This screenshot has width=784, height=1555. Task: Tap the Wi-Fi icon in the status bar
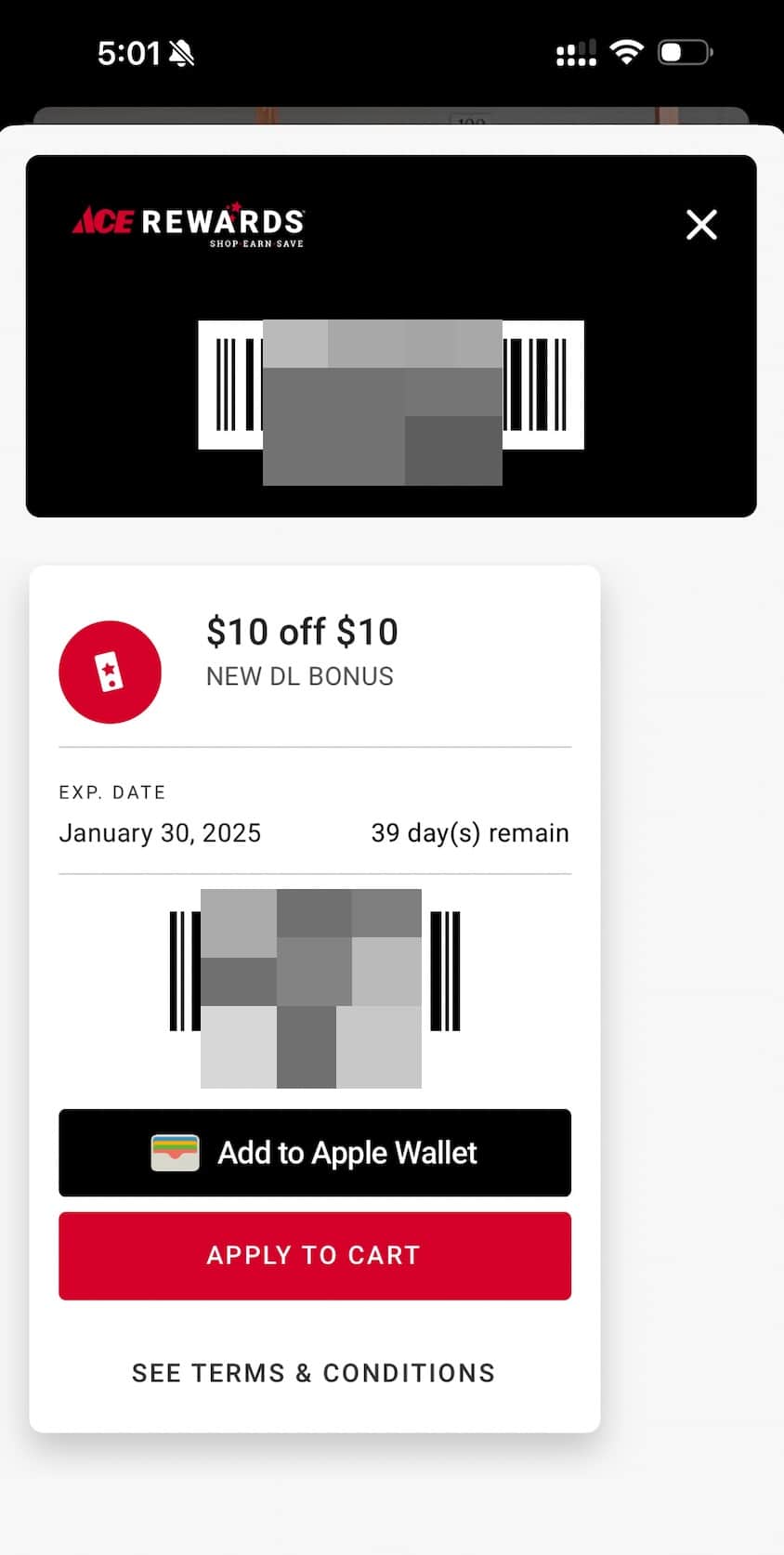627,51
